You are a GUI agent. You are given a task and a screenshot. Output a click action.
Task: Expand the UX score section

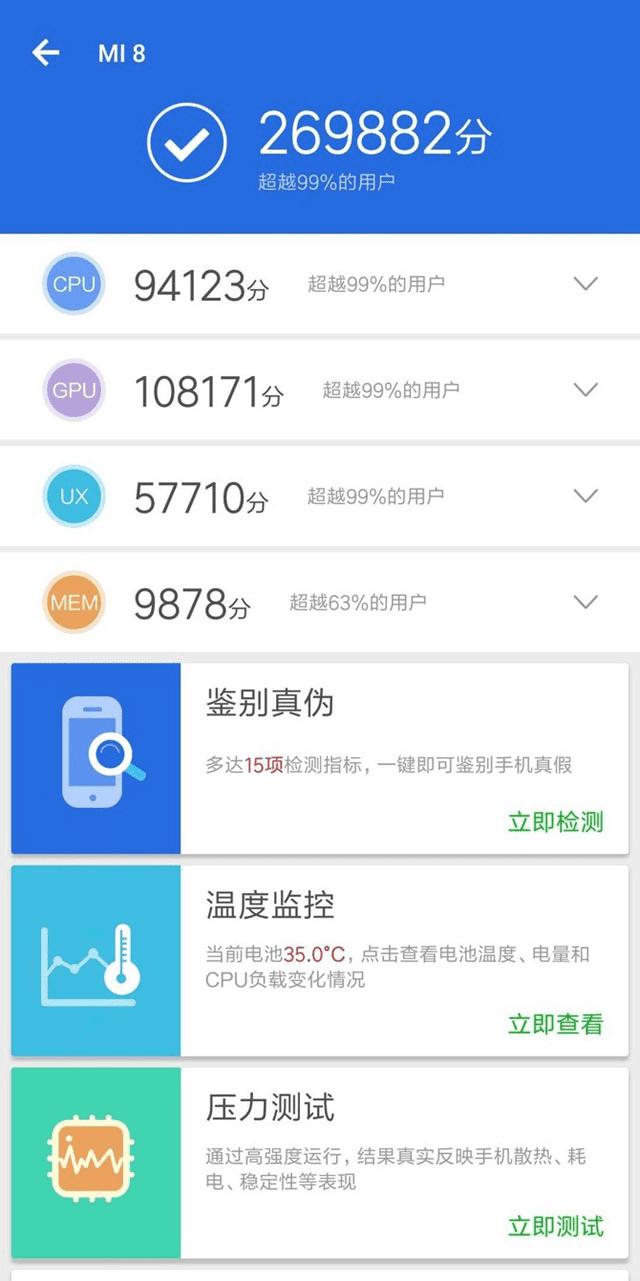click(x=585, y=496)
